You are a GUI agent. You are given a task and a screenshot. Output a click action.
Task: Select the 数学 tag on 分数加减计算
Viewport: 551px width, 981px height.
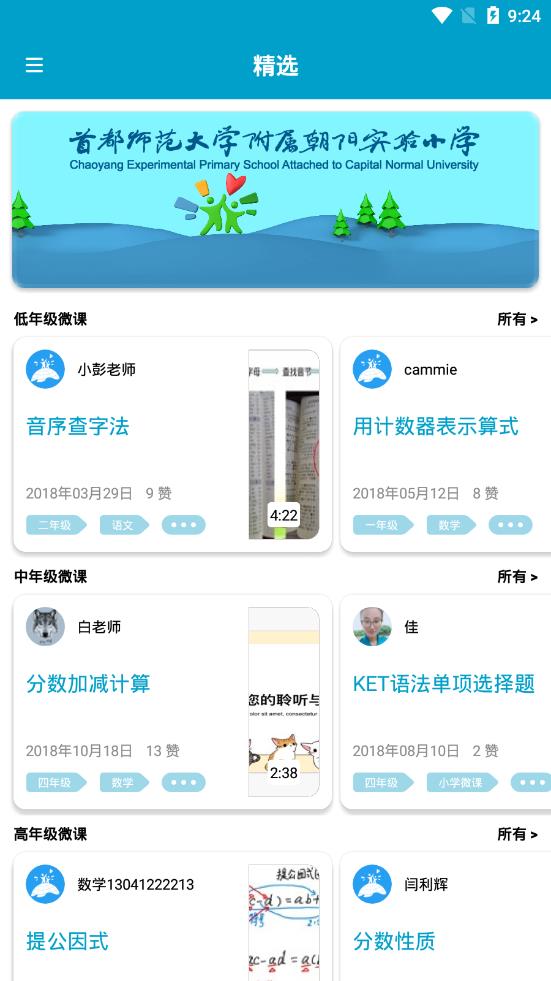tap(124, 782)
